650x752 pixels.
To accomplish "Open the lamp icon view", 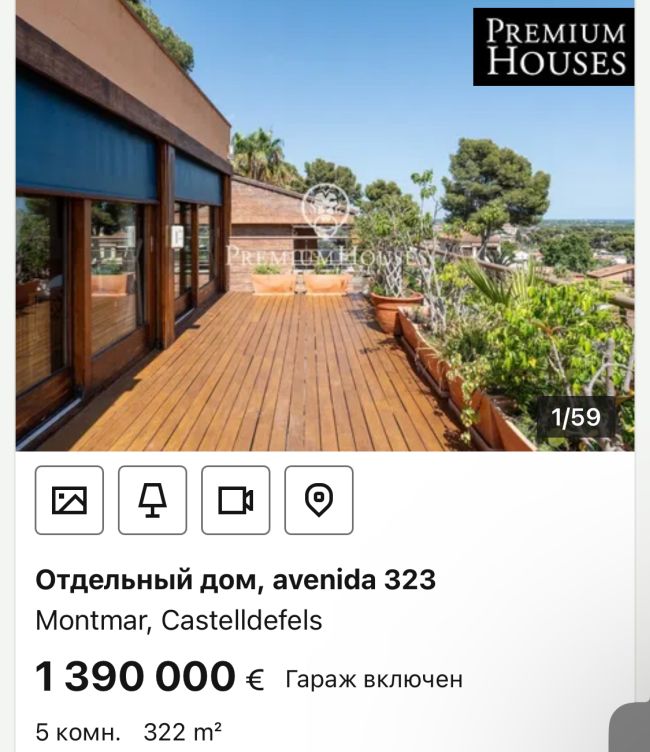I will pos(152,500).
